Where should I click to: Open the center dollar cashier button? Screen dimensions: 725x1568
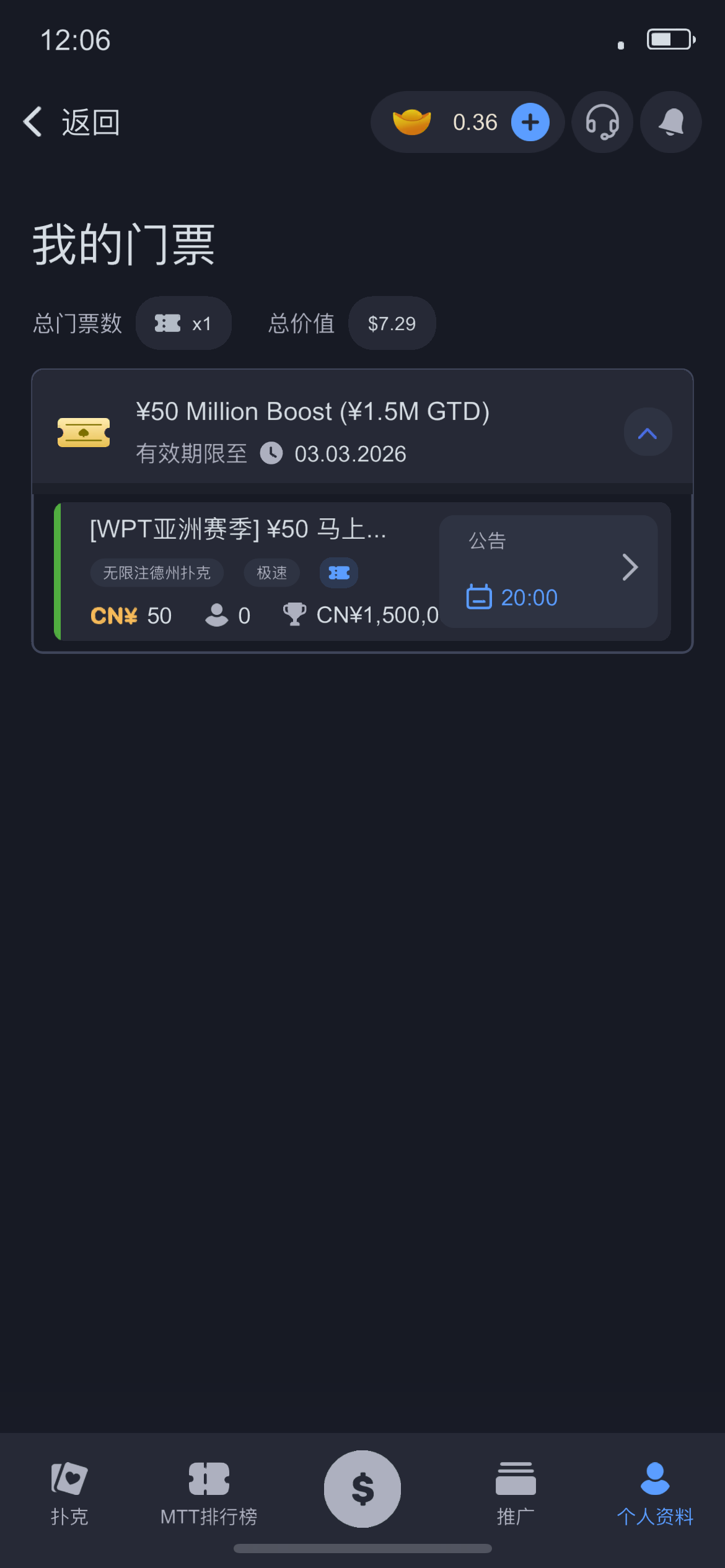[362, 1489]
